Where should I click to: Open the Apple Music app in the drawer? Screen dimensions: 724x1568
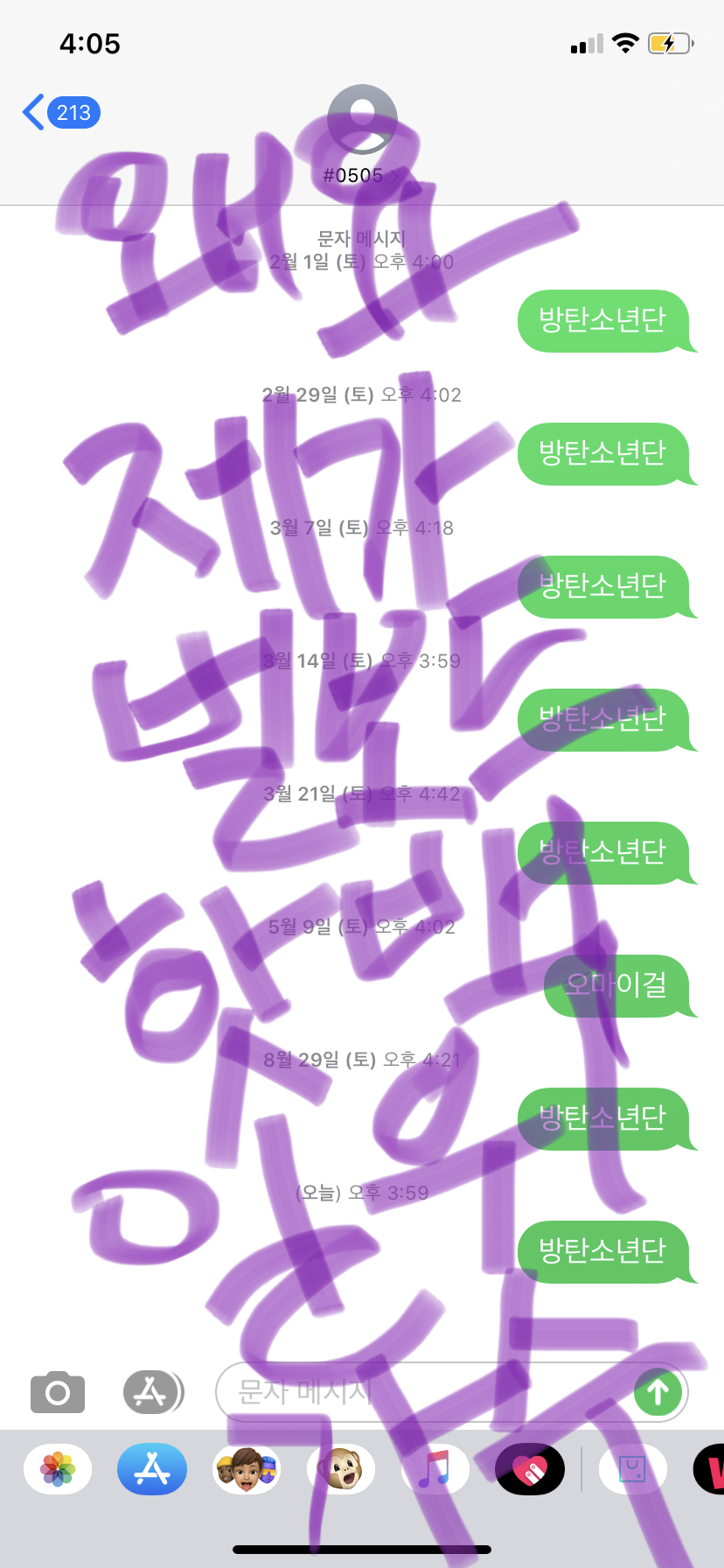point(435,1469)
